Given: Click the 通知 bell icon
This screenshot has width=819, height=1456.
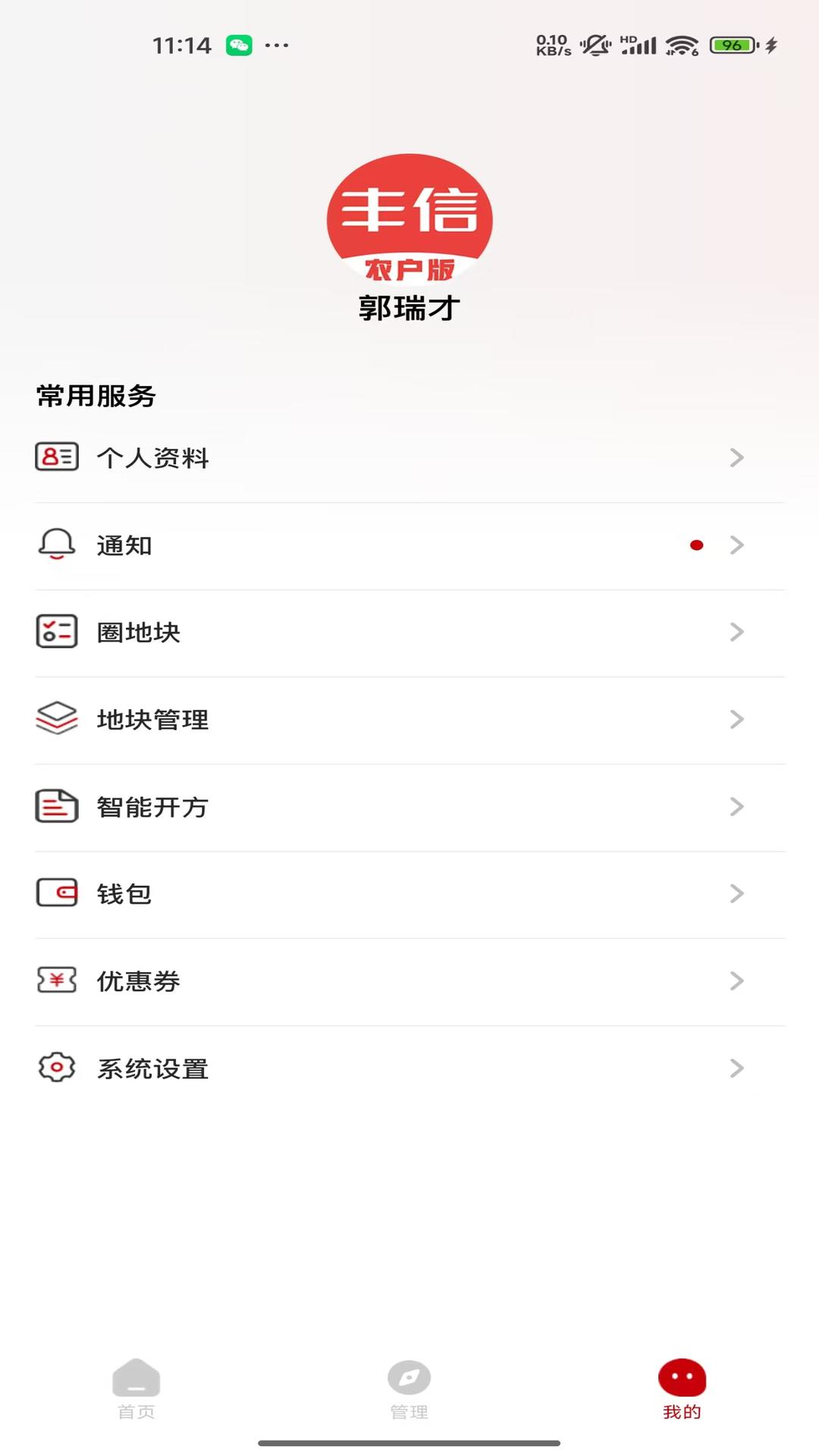Looking at the screenshot, I should [x=56, y=544].
